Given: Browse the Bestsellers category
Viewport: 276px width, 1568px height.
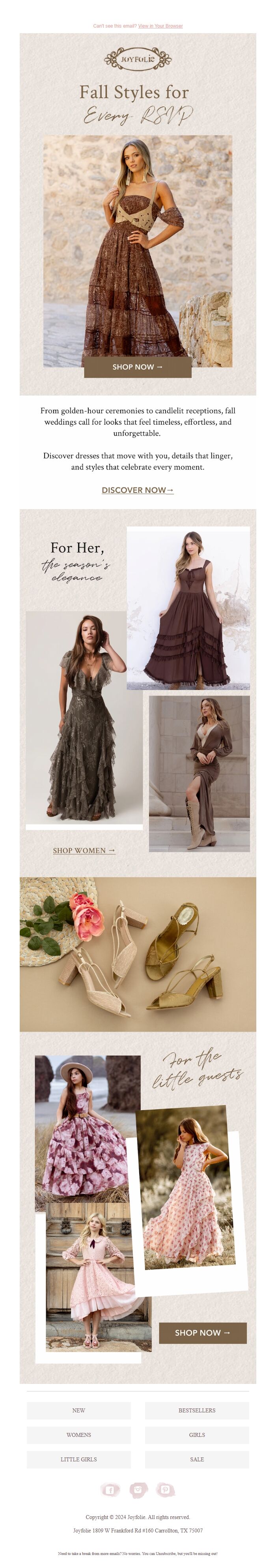Looking at the screenshot, I should (x=196, y=1410).
